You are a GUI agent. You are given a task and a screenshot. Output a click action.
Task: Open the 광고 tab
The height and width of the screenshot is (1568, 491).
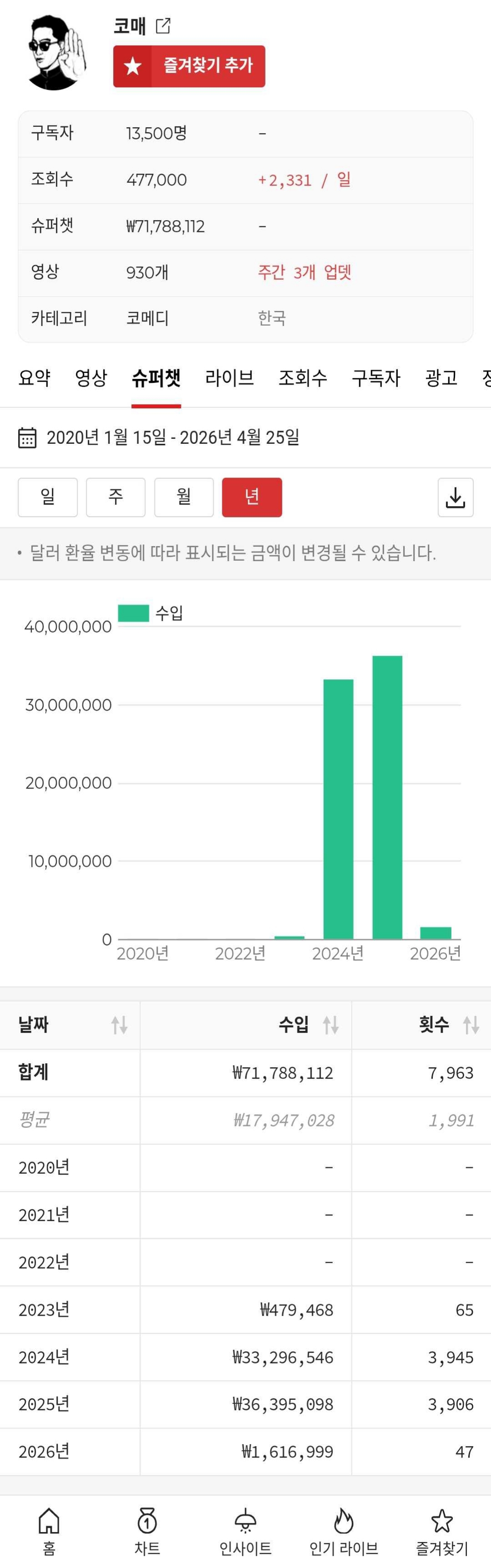[x=441, y=378]
